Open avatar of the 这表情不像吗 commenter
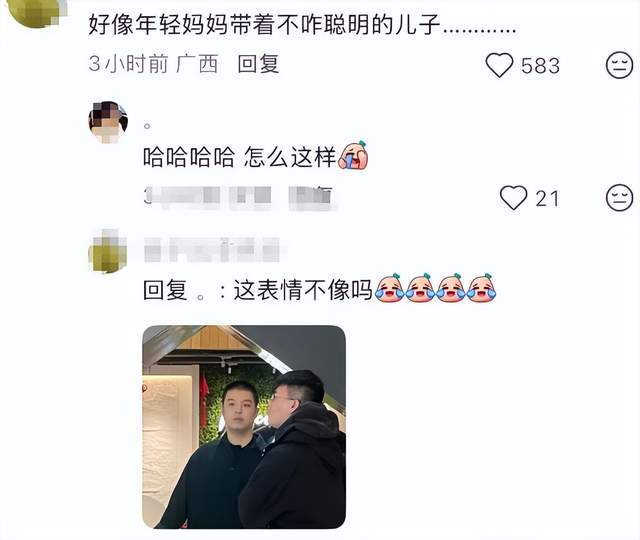640x540 pixels. (108, 251)
